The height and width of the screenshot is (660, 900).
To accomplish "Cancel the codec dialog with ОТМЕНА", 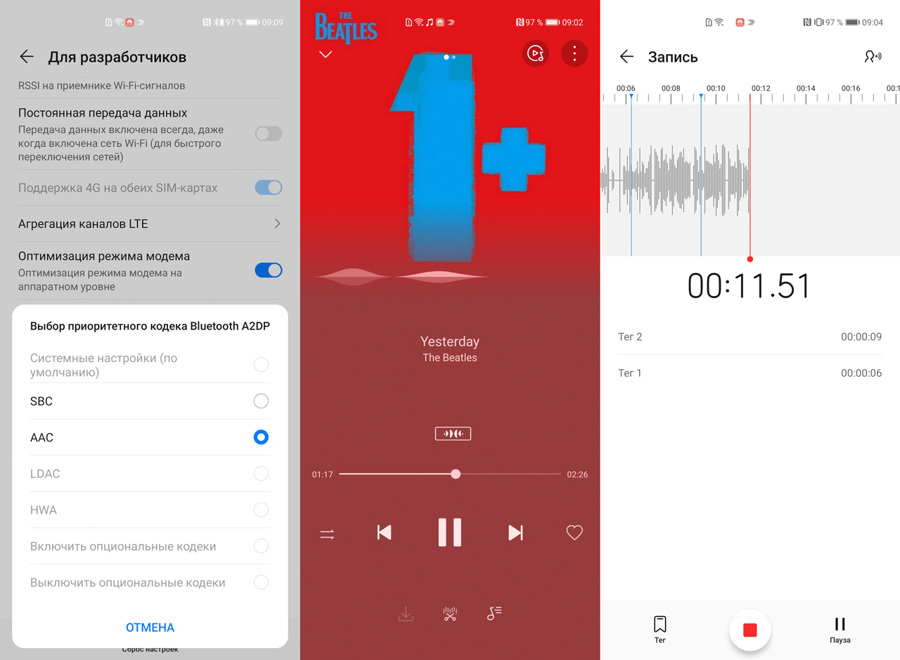I will [x=150, y=627].
